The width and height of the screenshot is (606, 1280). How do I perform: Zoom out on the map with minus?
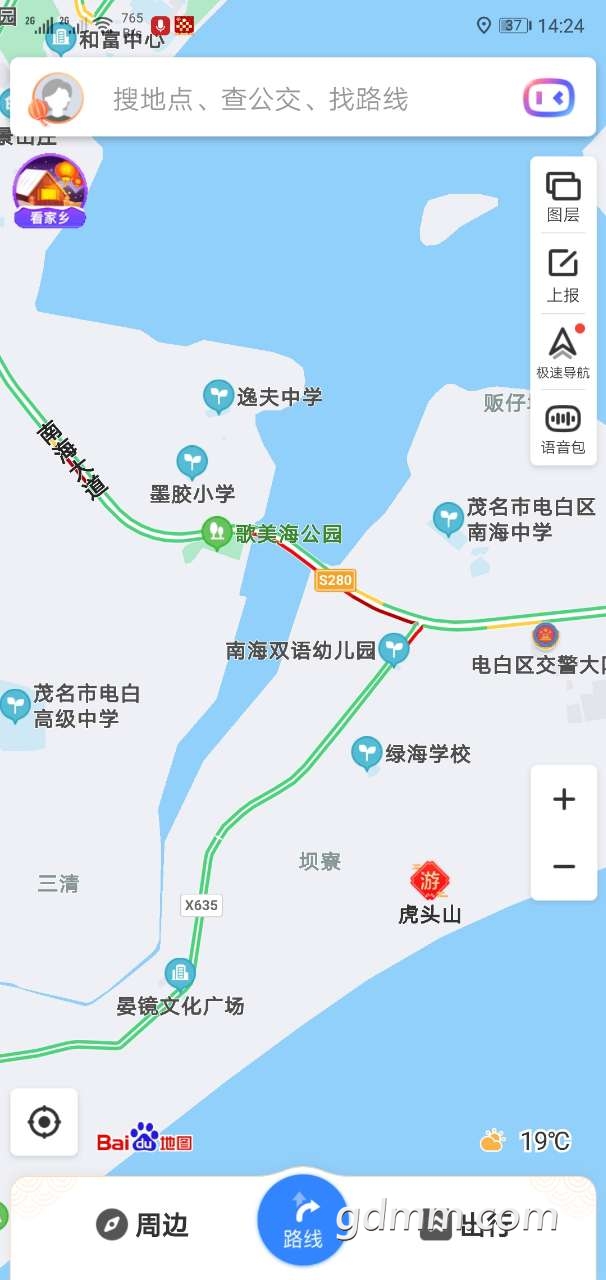pos(564,866)
